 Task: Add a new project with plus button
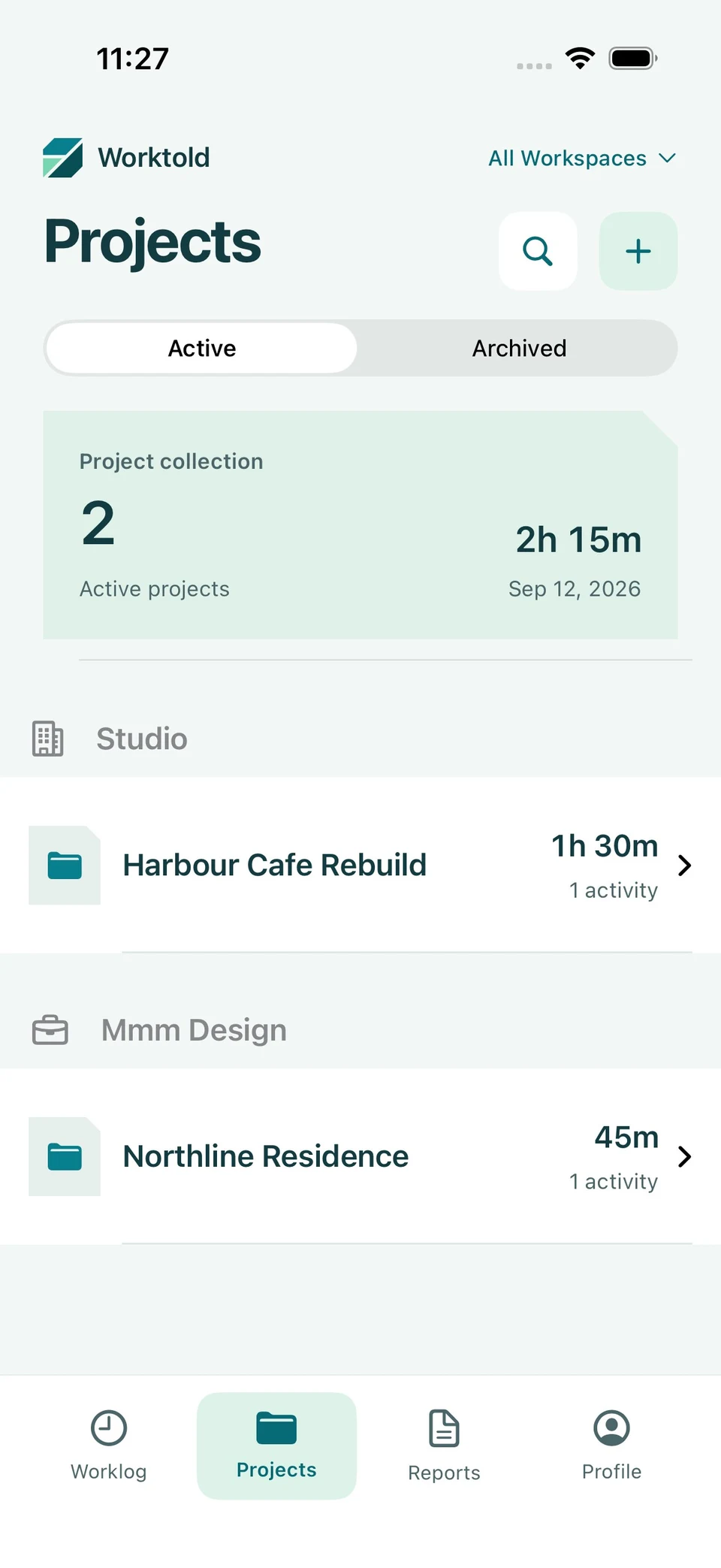(x=638, y=251)
